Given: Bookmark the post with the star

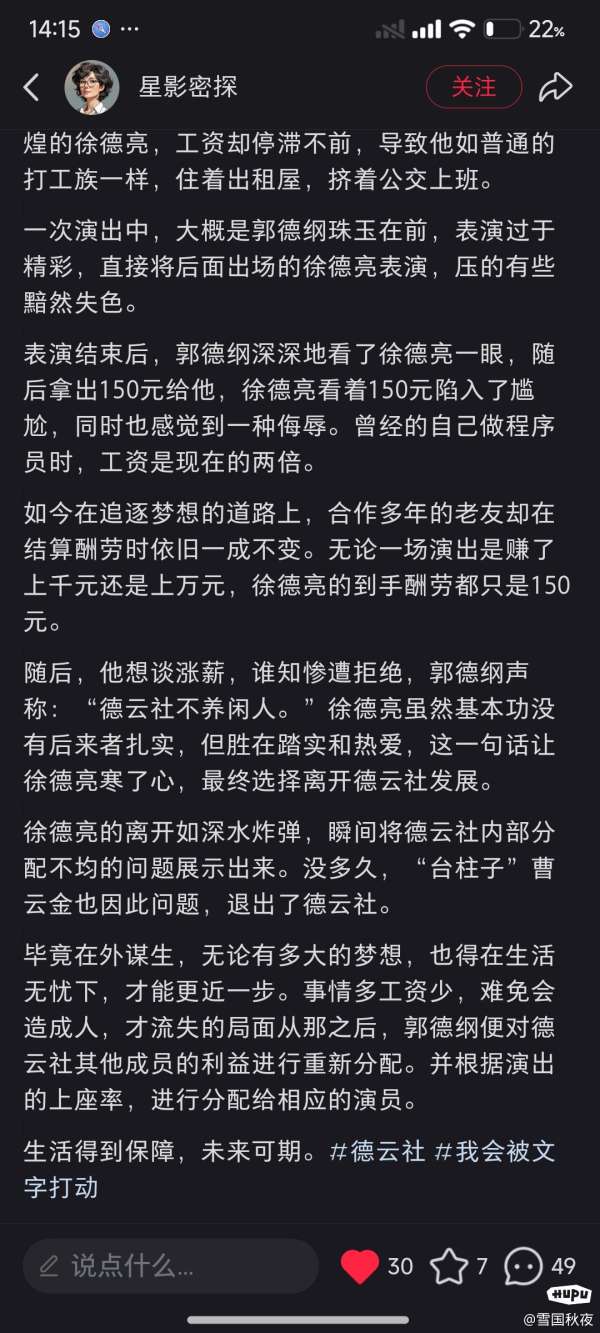Looking at the screenshot, I should [x=449, y=1266].
